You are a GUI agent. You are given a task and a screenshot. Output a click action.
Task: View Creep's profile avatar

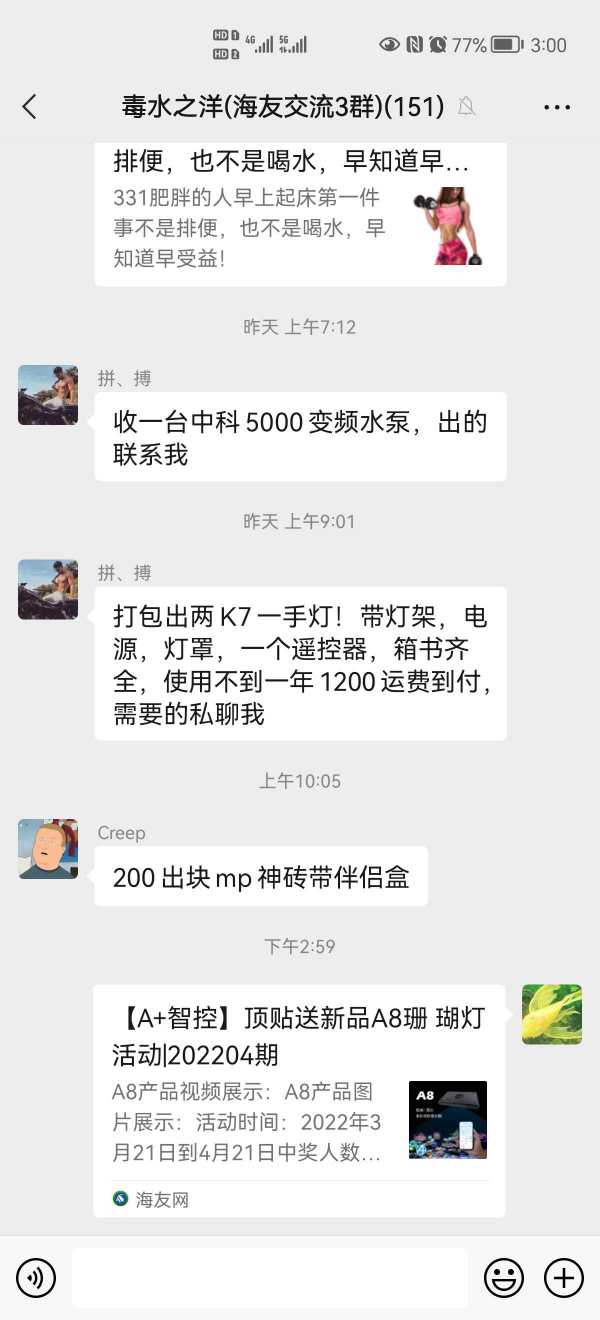coord(48,849)
